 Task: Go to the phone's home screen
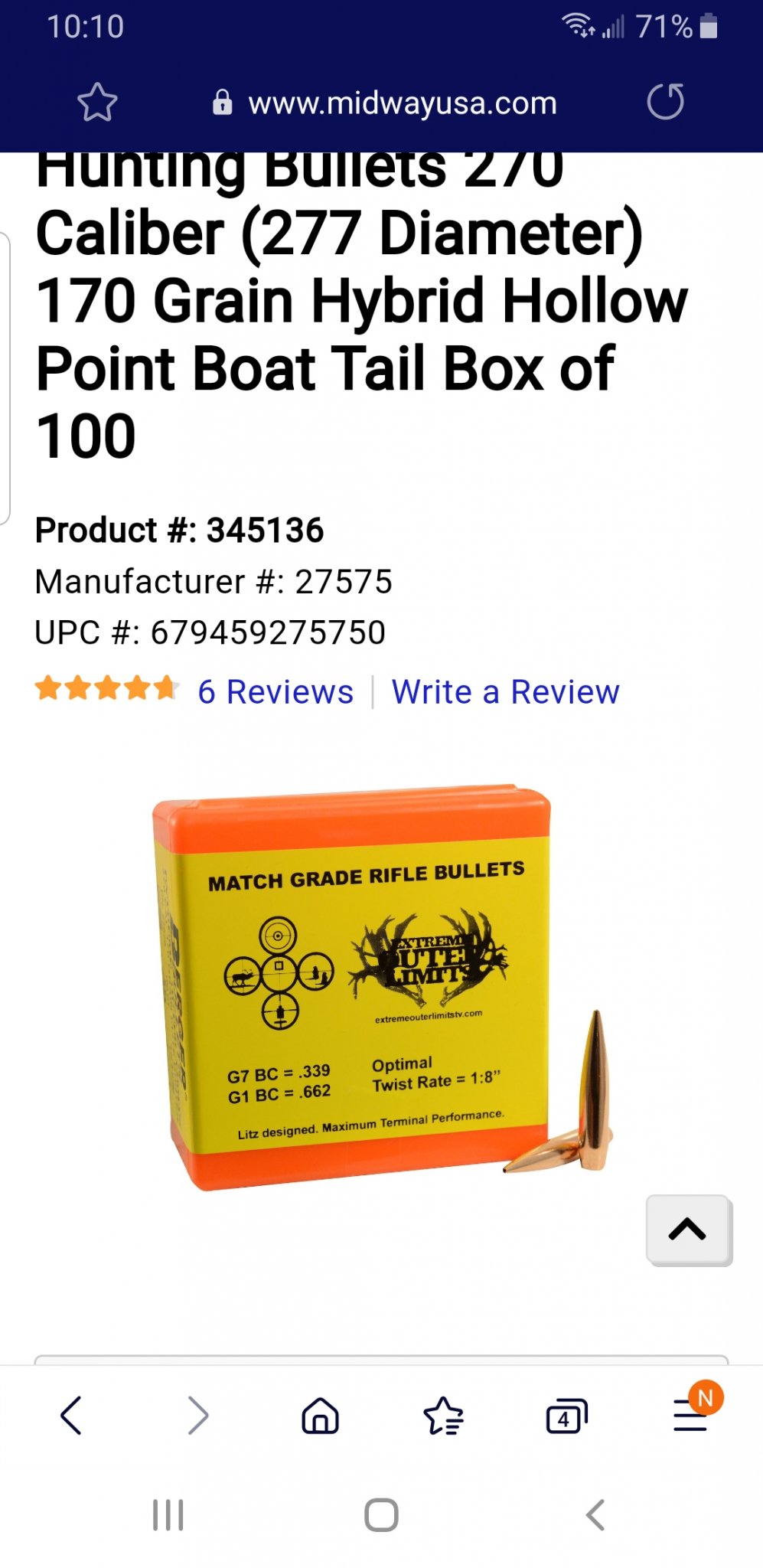click(x=381, y=1514)
